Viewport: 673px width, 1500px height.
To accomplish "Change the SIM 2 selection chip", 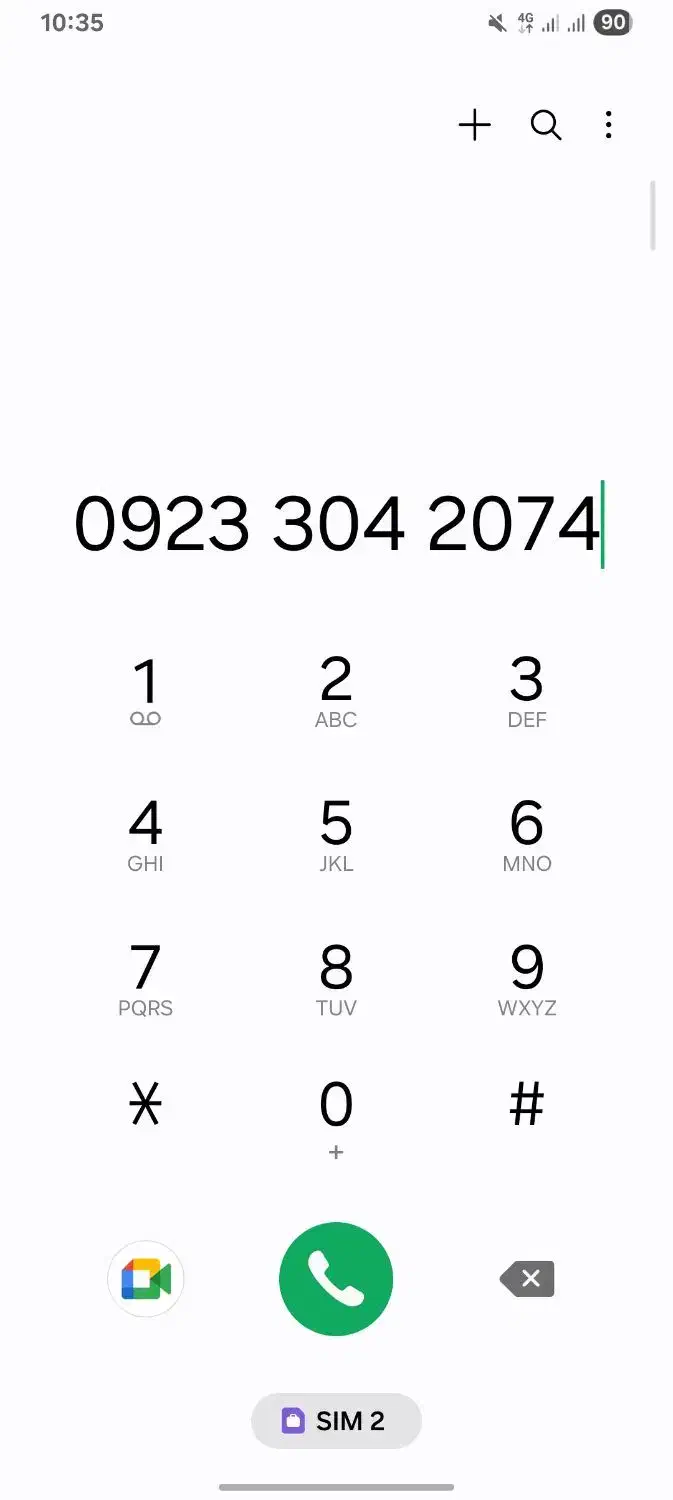I will tap(336, 1421).
